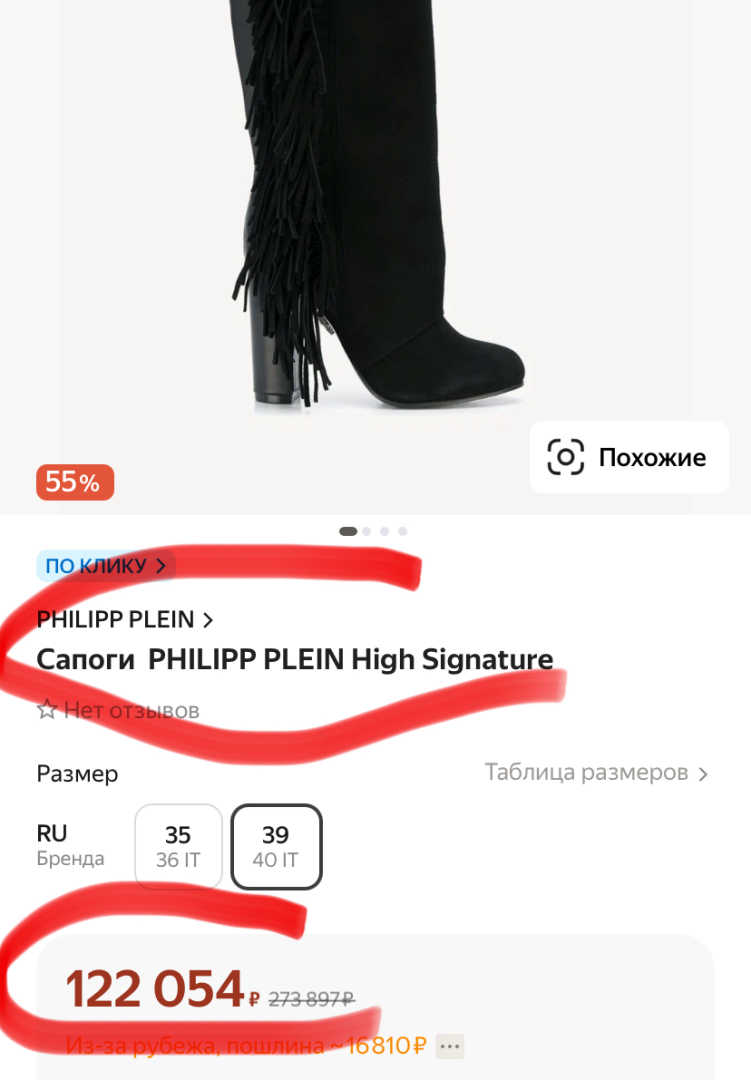
Task: Open the ПО КЛИКУ delivery badge
Action: 106,566
